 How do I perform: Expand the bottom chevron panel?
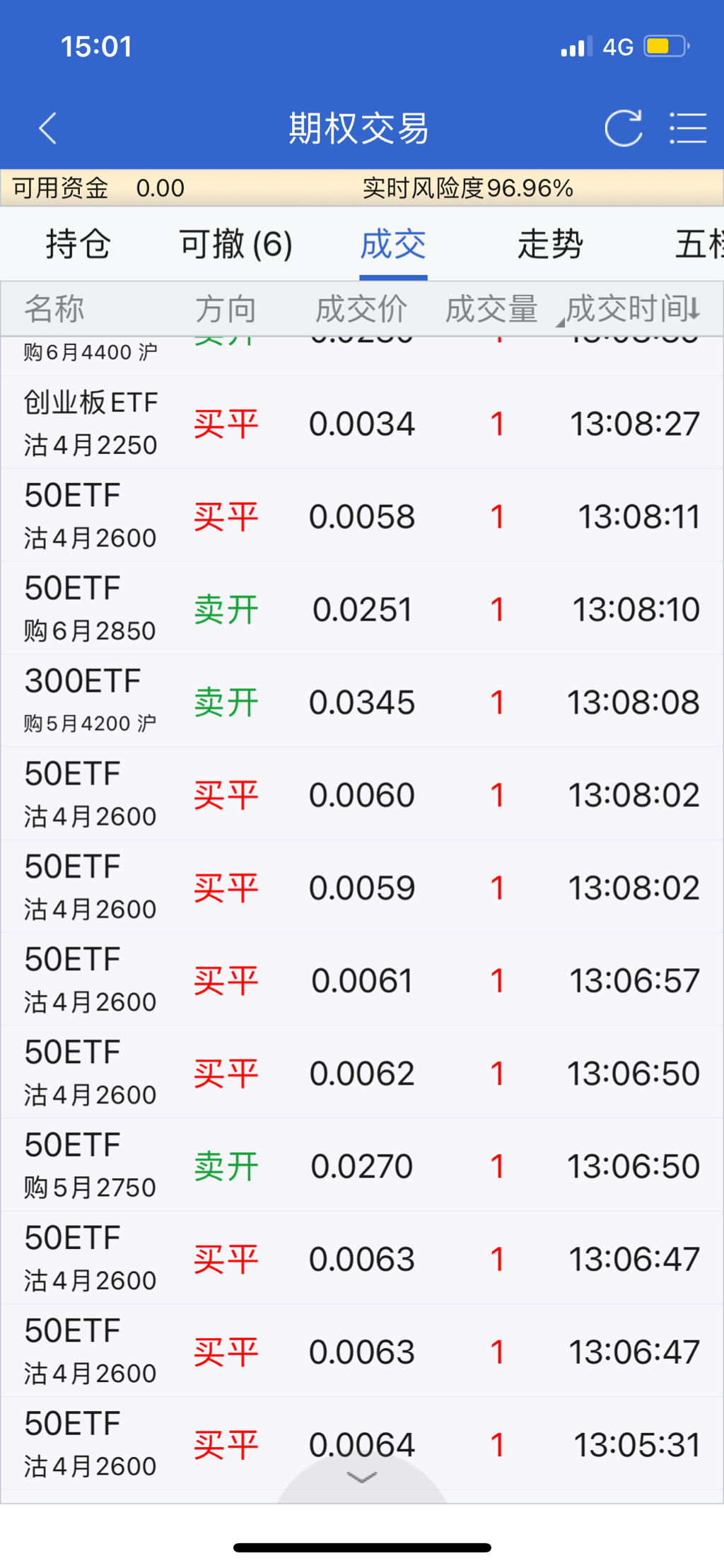tap(362, 1477)
